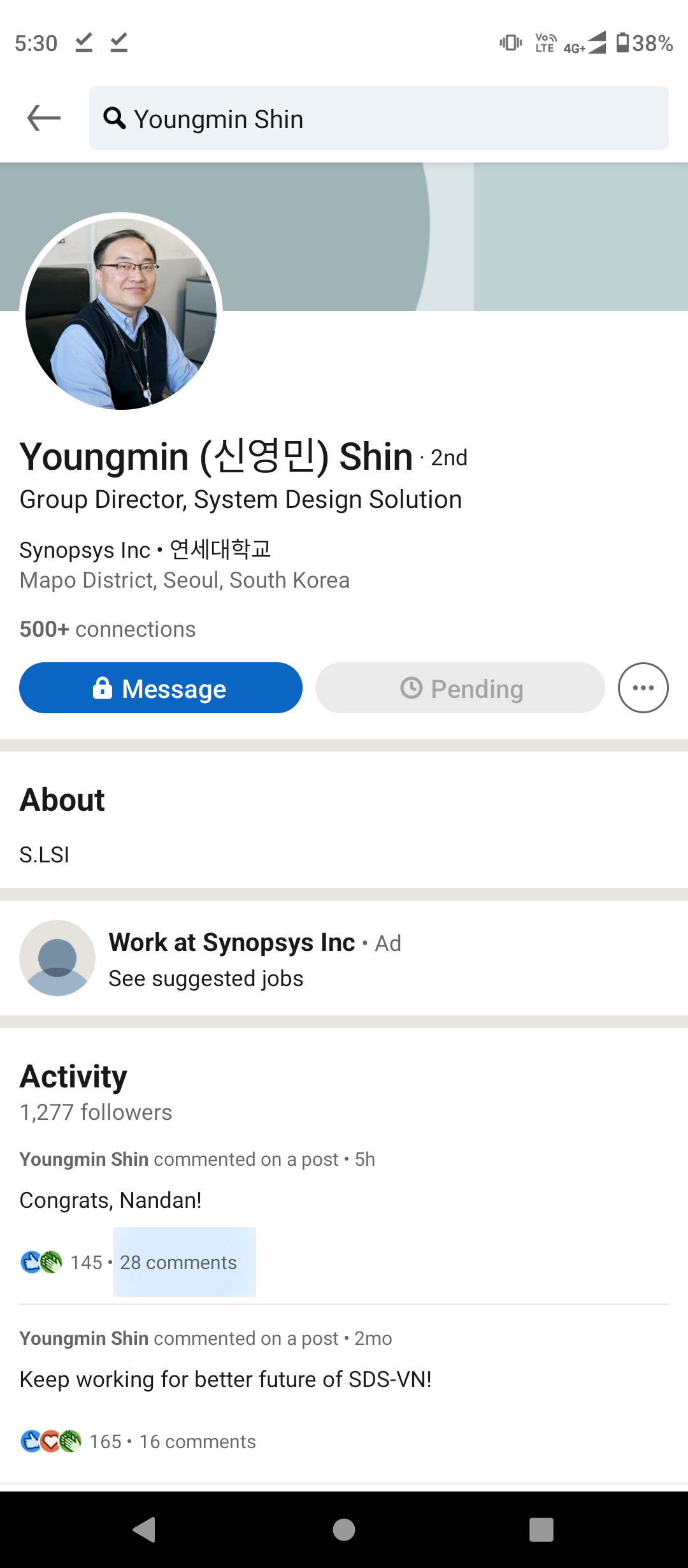688x1568 pixels.
Task: Open the three-dot more options menu
Action: pyautogui.click(x=643, y=688)
